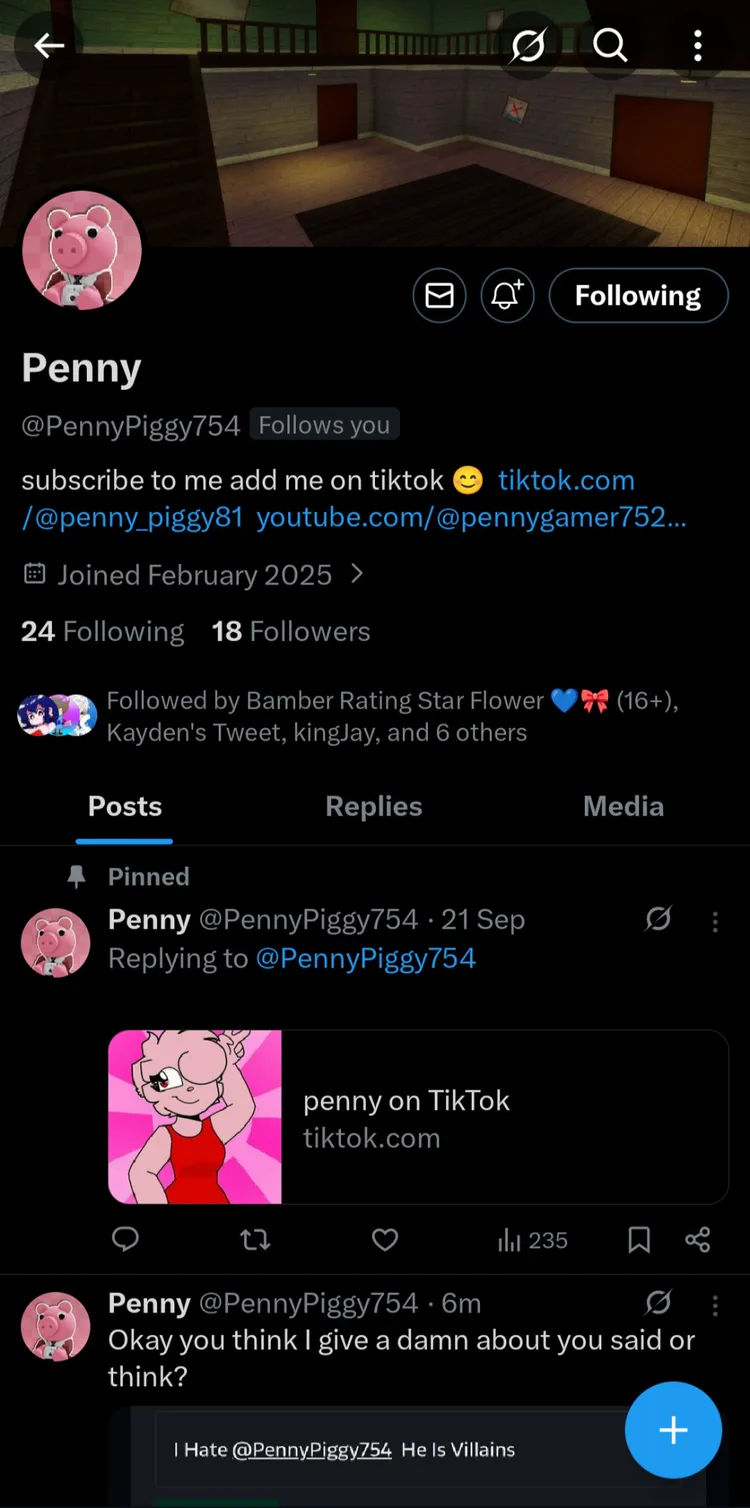View Penny's profile picture
The image size is (750, 1508).
[x=82, y=251]
